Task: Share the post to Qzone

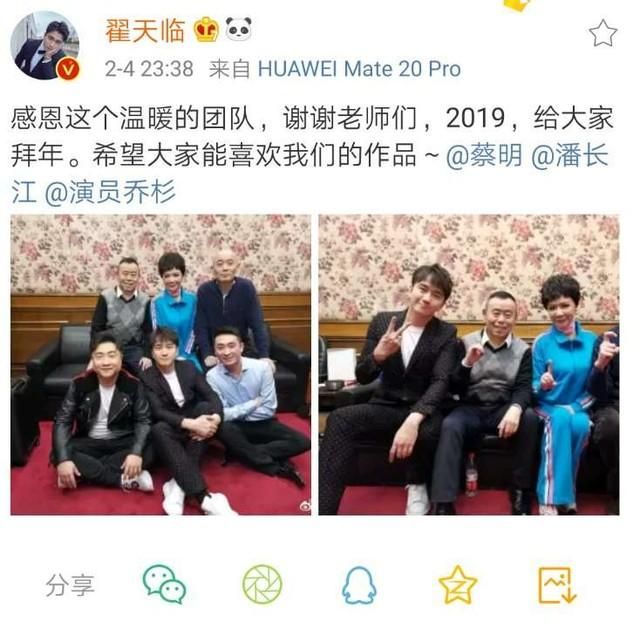Action: (x=458, y=584)
